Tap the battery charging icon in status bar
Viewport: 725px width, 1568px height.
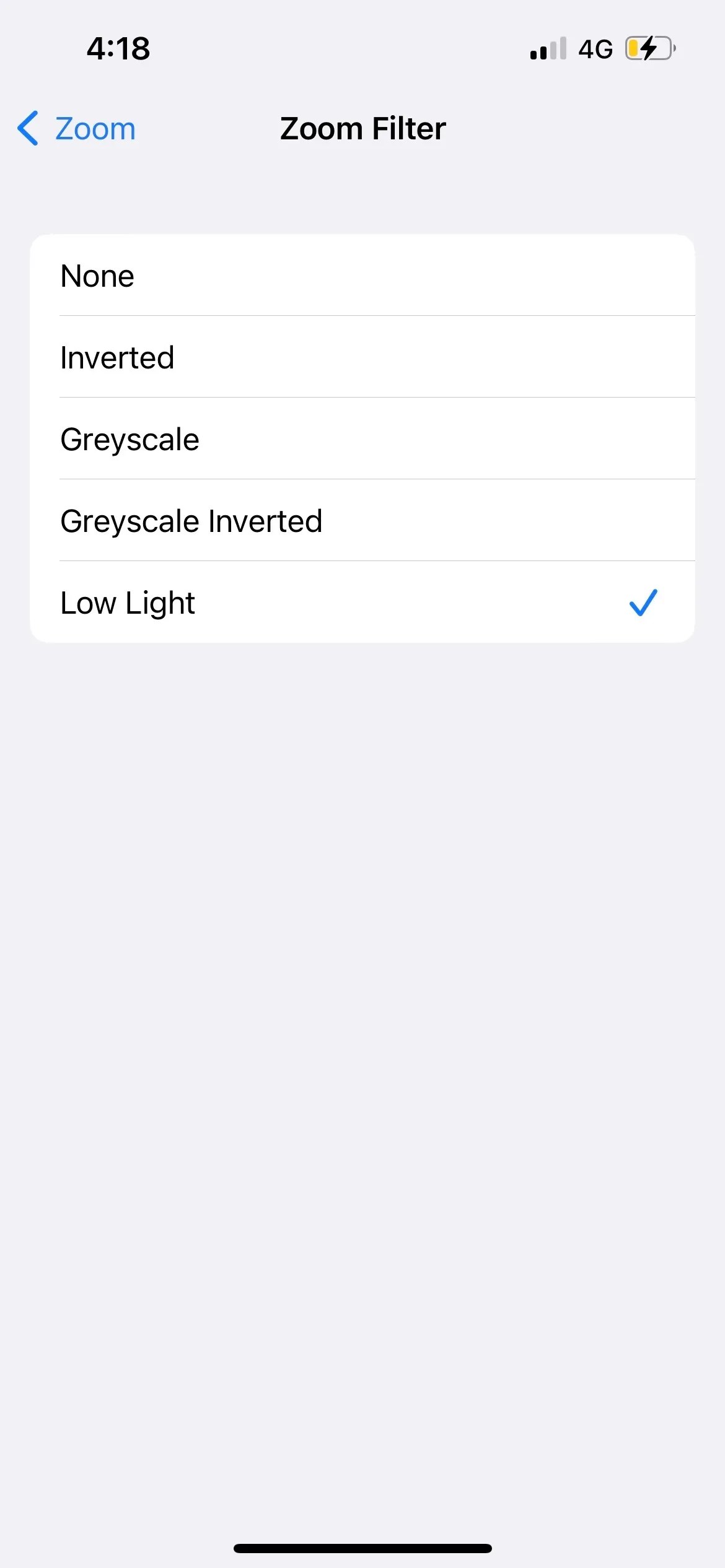[x=649, y=48]
